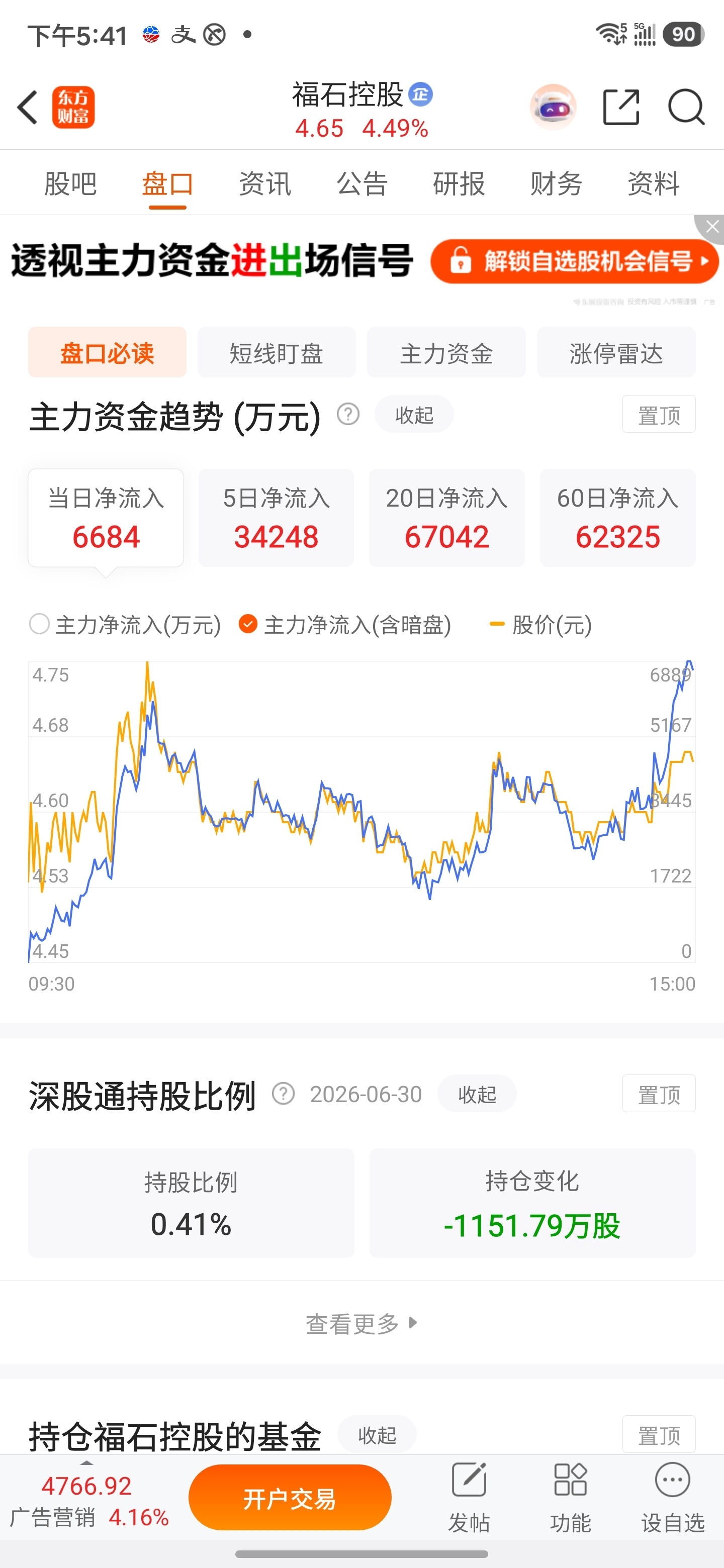724x1568 pixels.
Task: Switch to the 资讯 tab
Action: coord(265,183)
